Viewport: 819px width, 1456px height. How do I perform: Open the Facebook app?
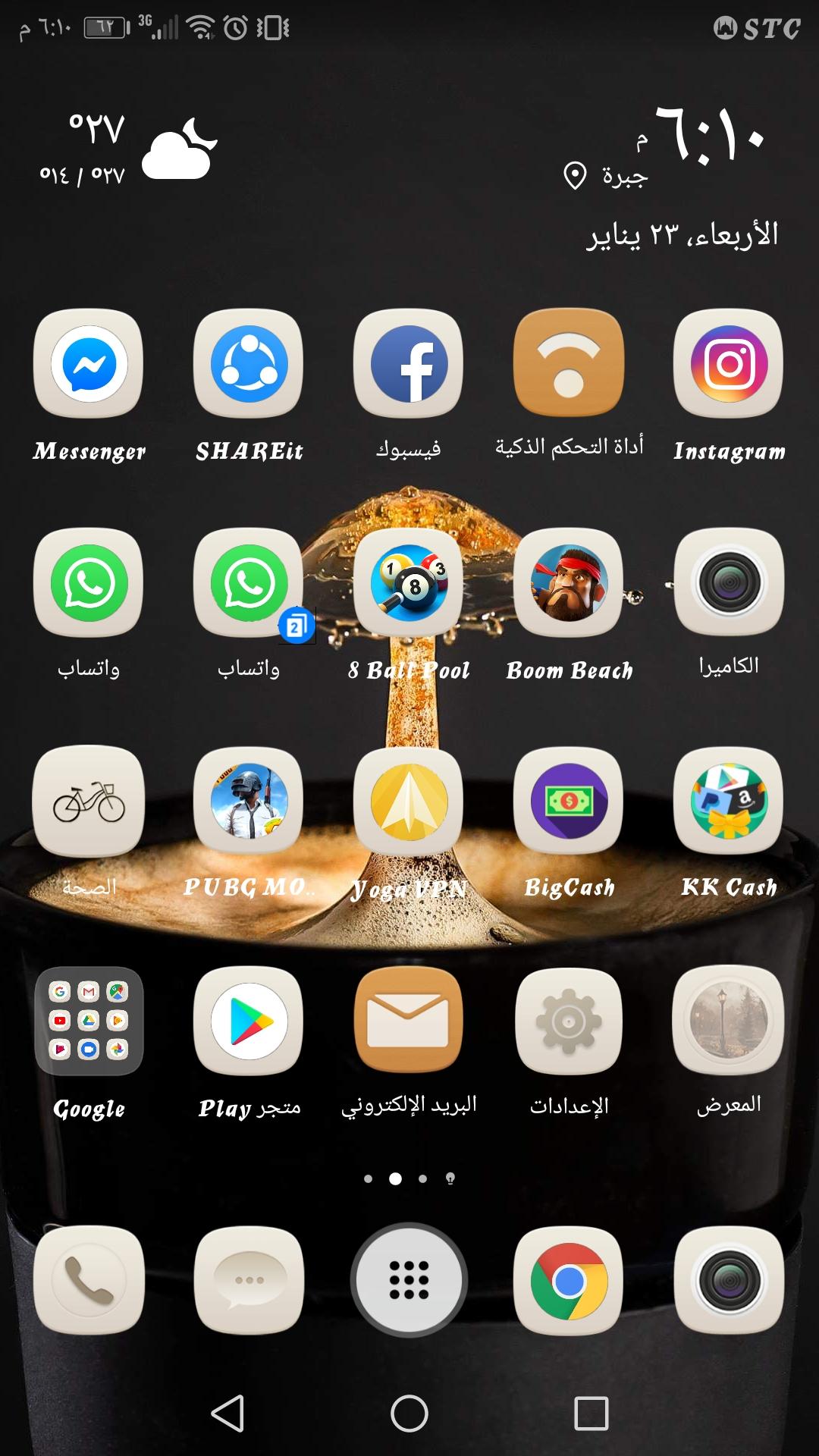pyautogui.click(x=409, y=364)
